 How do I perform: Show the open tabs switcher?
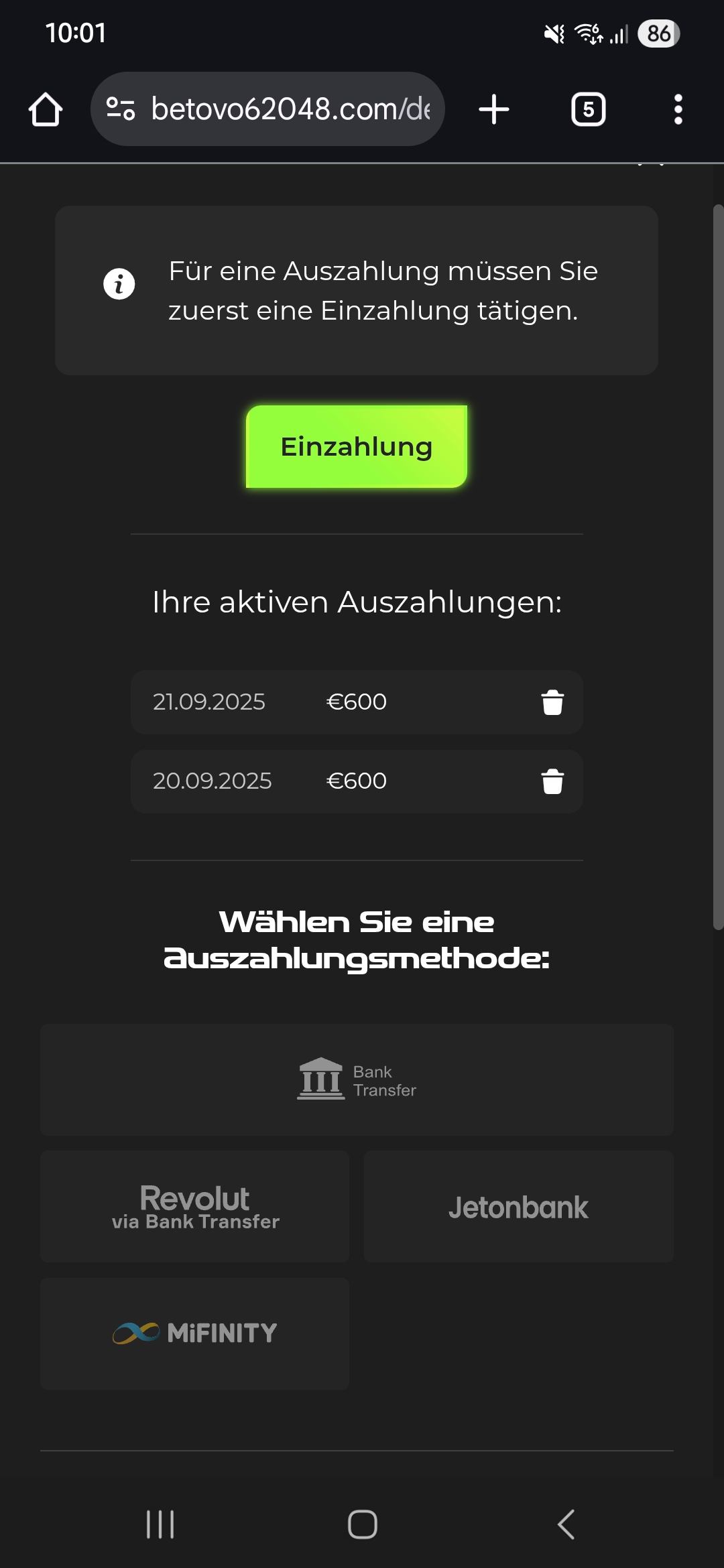click(588, 109)
